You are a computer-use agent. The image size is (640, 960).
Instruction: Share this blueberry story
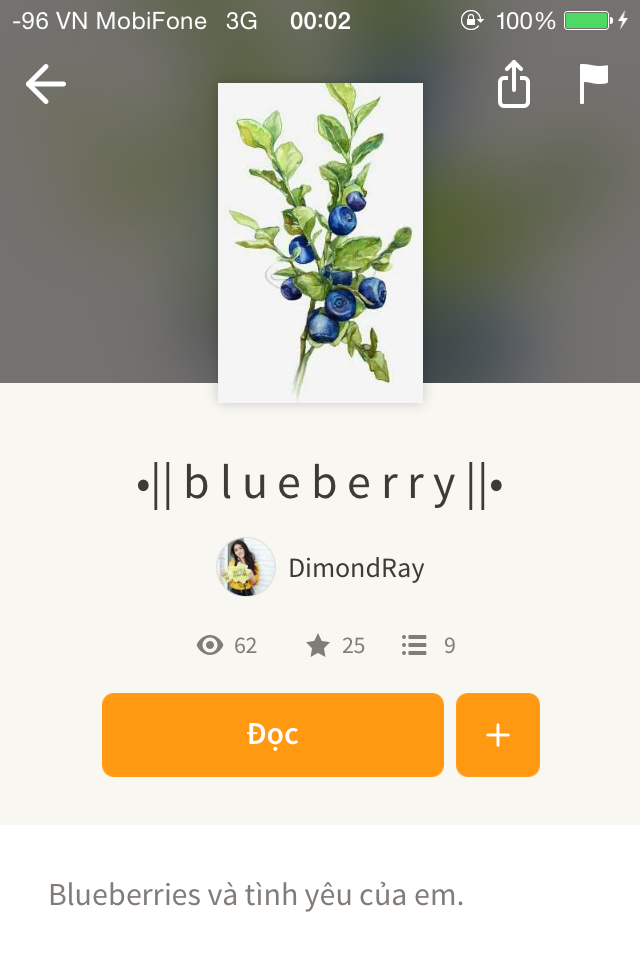(513, 84)
